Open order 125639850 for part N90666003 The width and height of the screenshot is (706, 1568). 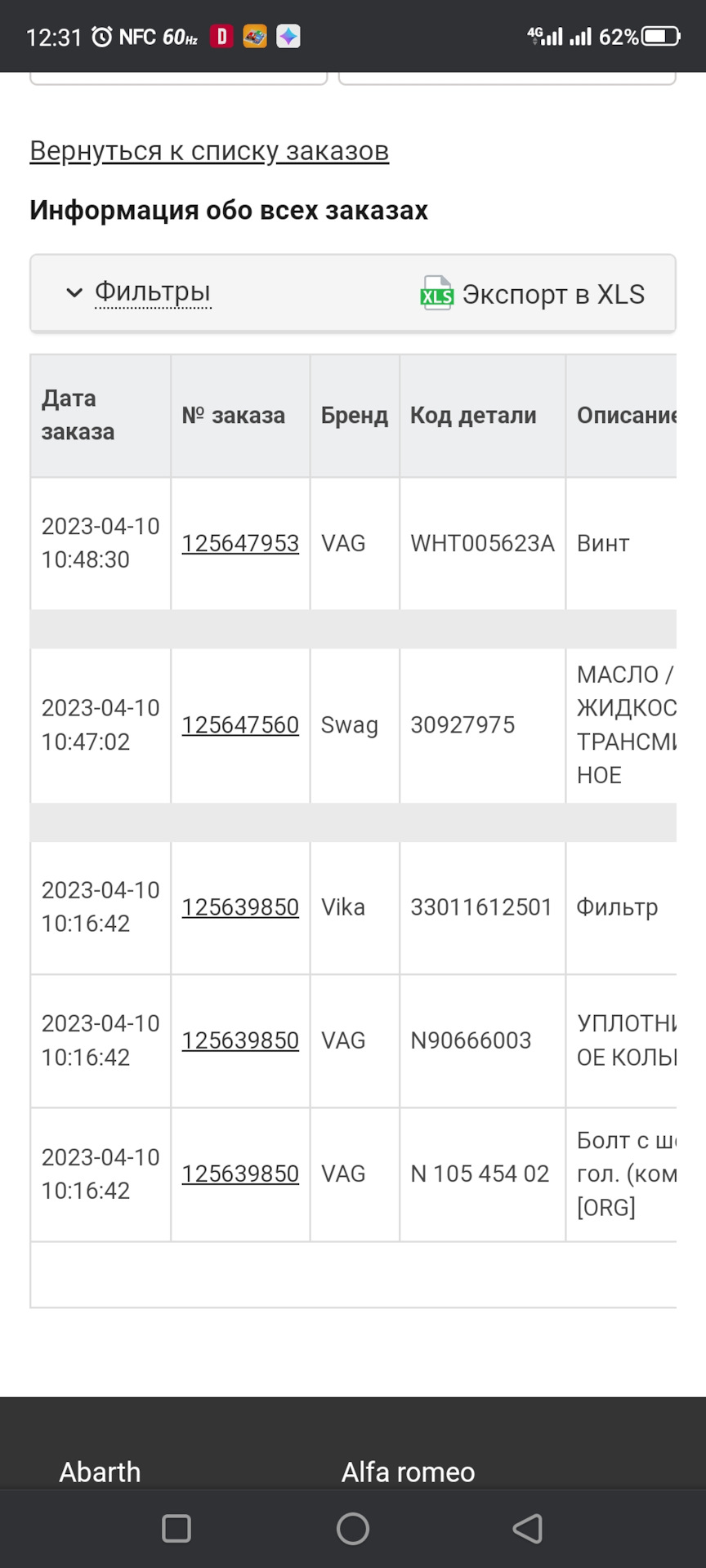pos(240,1040)
